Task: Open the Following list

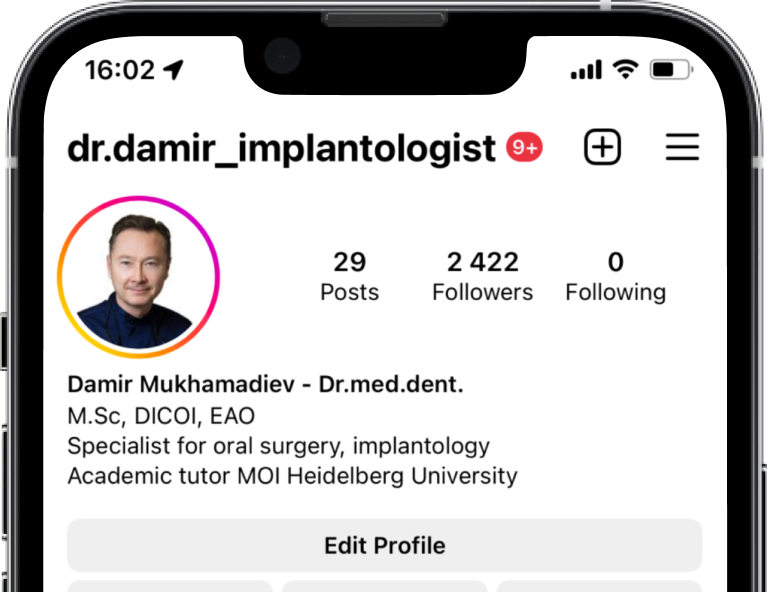Action: tap(615, 276)
